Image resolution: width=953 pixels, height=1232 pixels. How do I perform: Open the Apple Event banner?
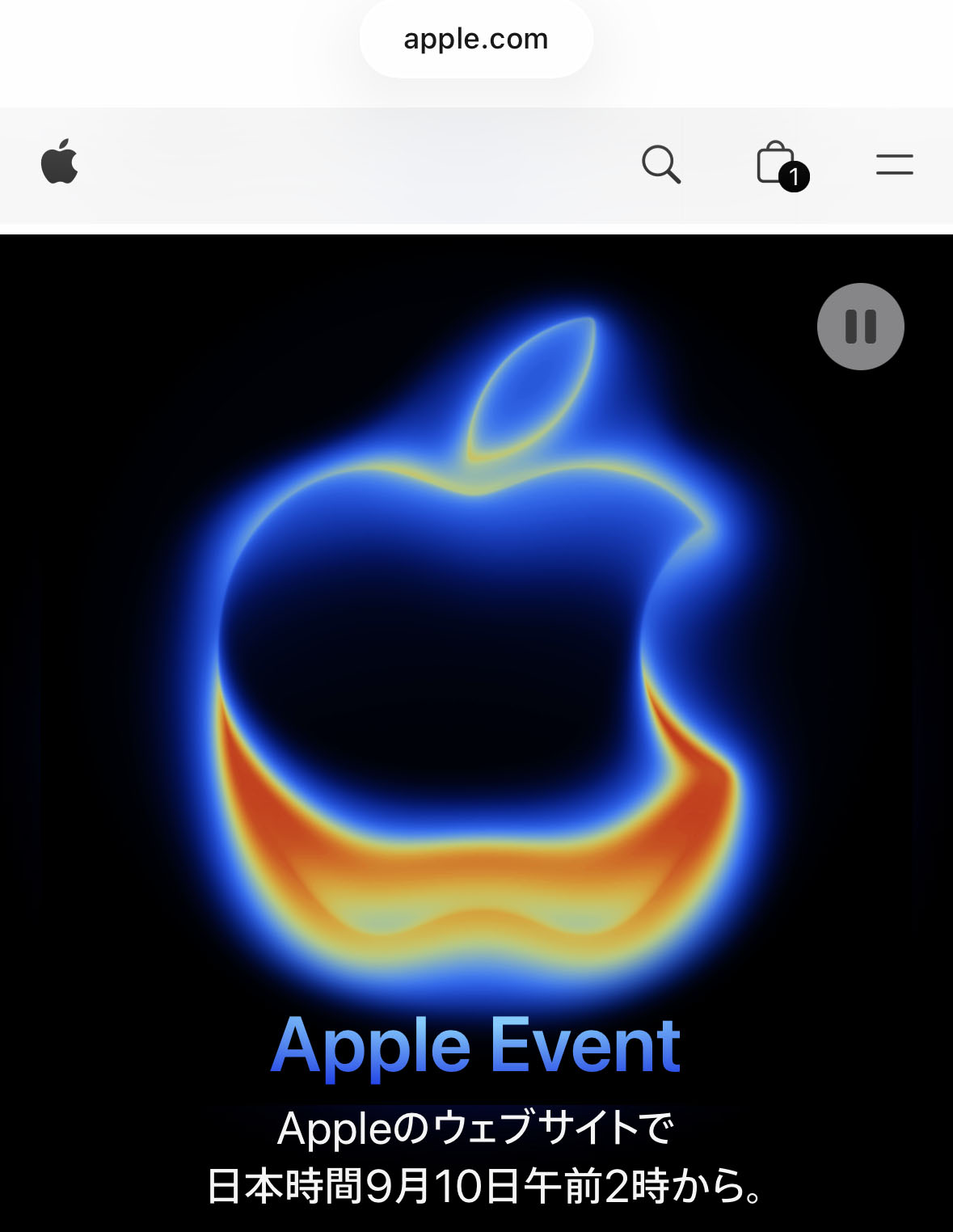coord(476,1045)
